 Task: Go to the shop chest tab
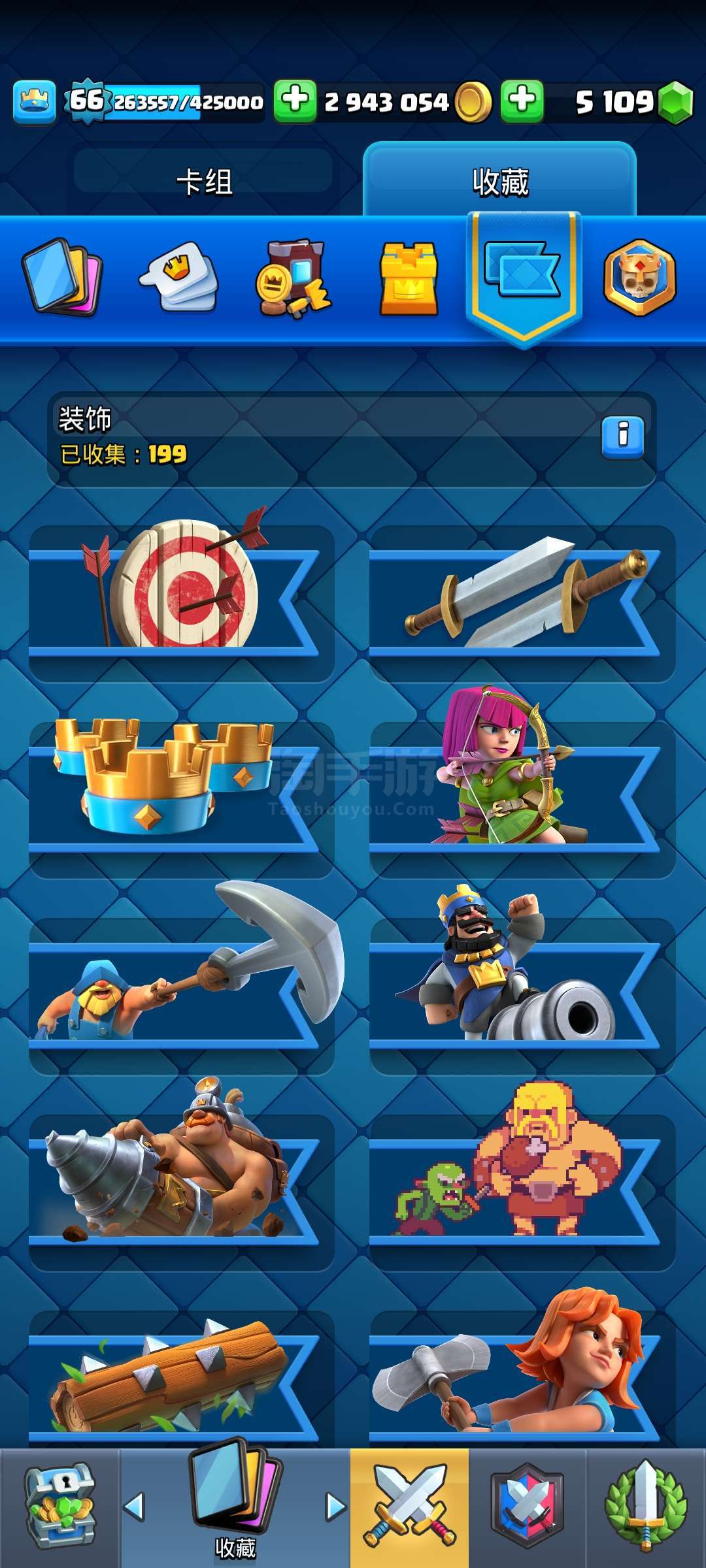tap(59, 1508)
